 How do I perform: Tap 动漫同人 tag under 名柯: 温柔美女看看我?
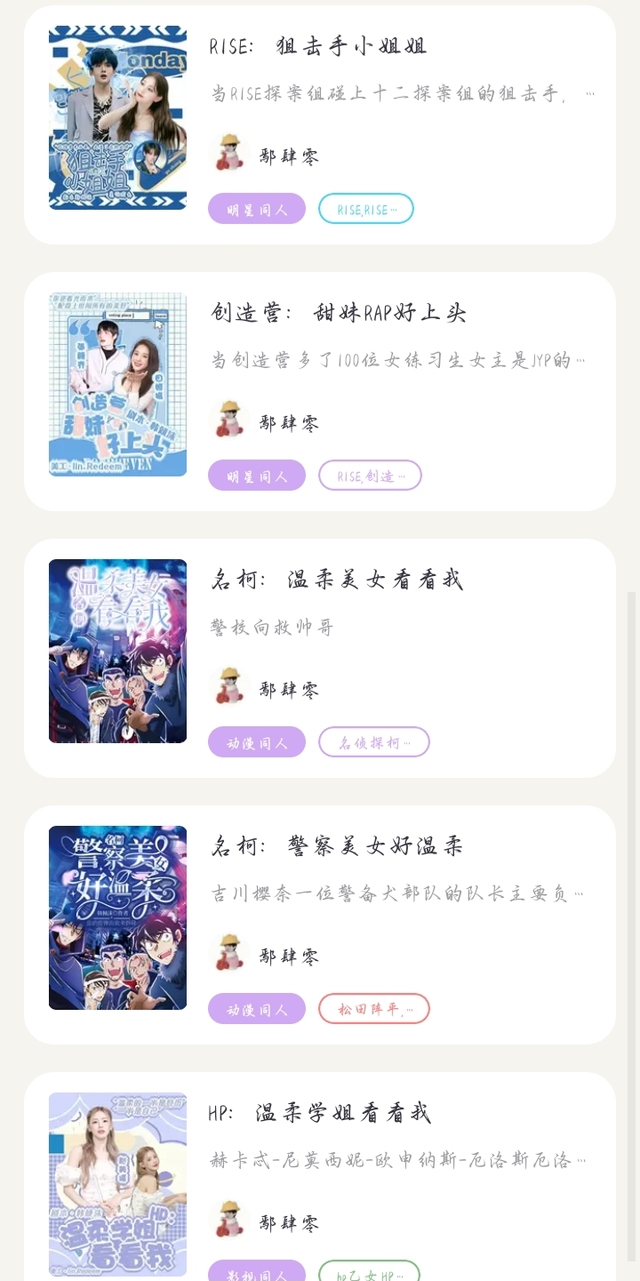257,742
